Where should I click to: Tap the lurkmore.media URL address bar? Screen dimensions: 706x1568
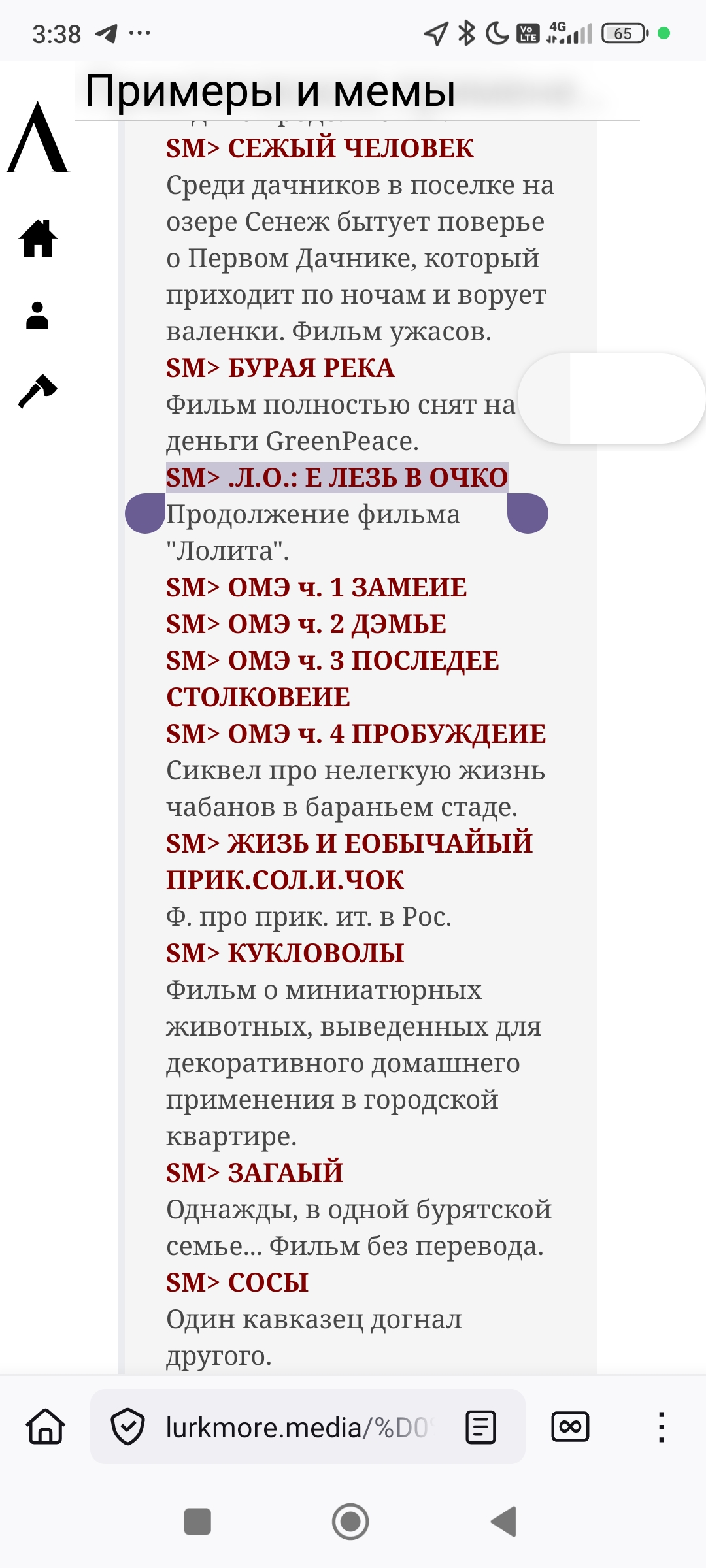[x=297, y=1428]
